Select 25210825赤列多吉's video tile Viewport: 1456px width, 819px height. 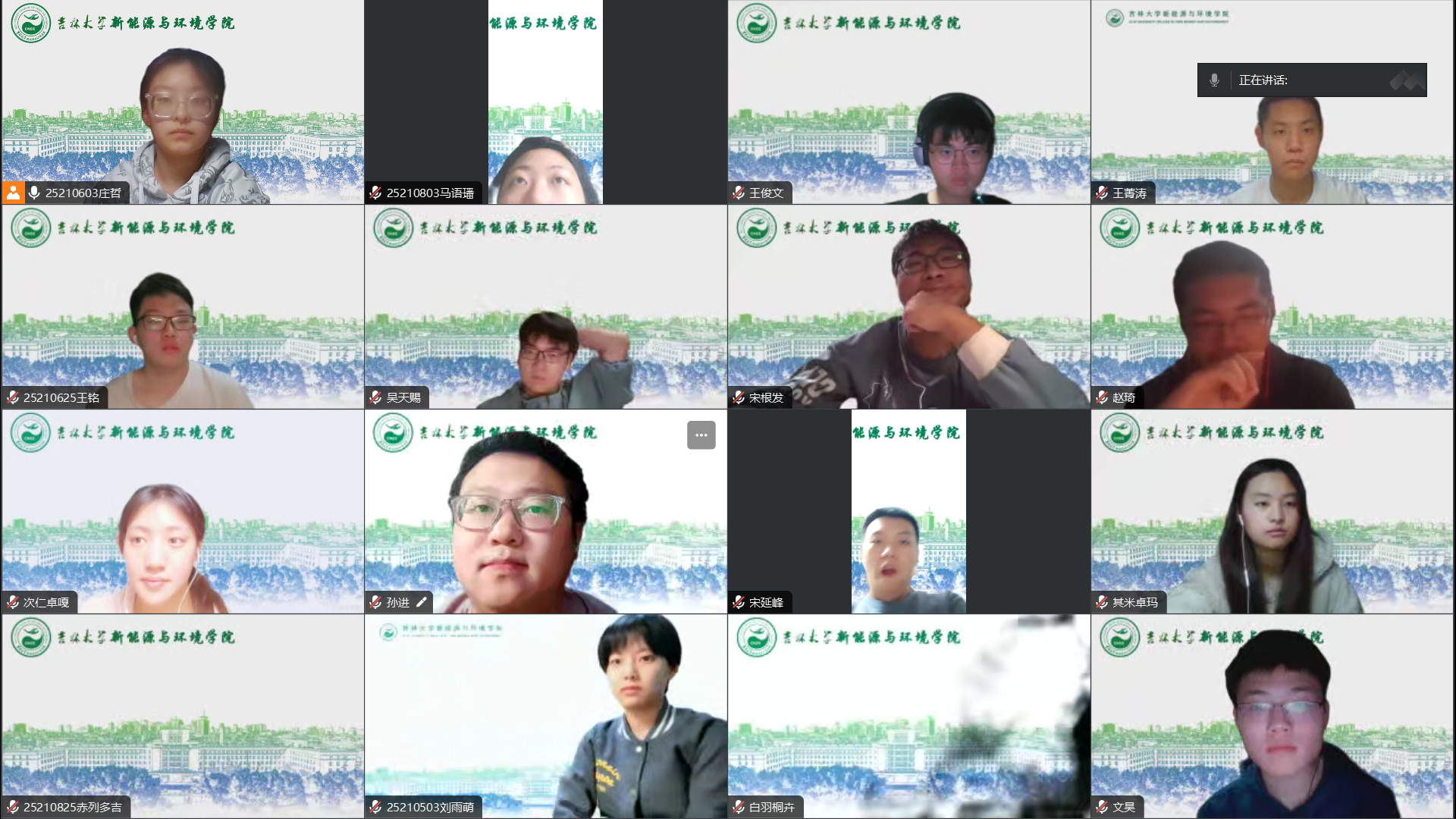(182, 717)
